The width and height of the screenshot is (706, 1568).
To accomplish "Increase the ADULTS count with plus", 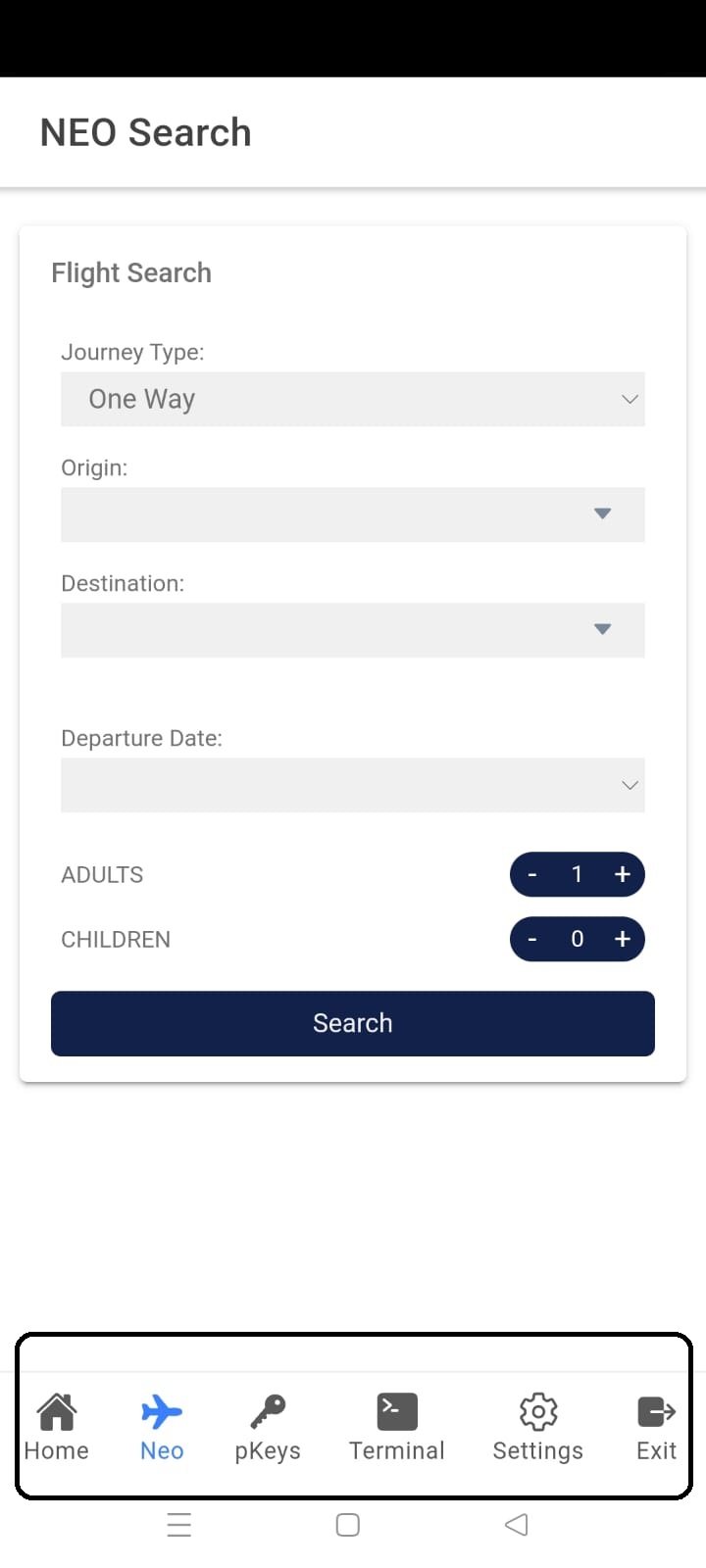I will pyautogui.click(x=623, y=874).
